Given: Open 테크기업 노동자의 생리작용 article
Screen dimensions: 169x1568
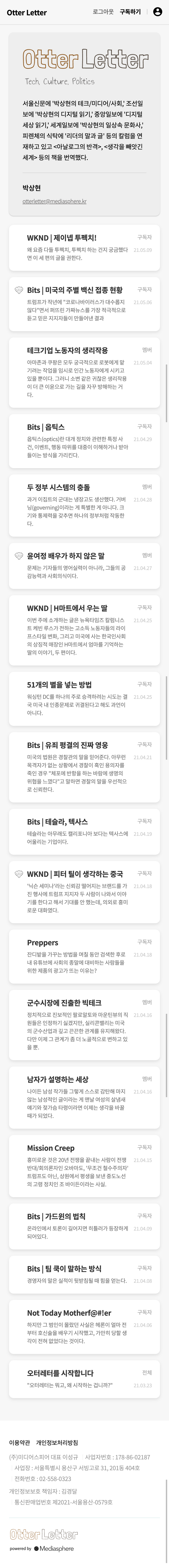Looking at the screenshot, I should tap(67, 350).
